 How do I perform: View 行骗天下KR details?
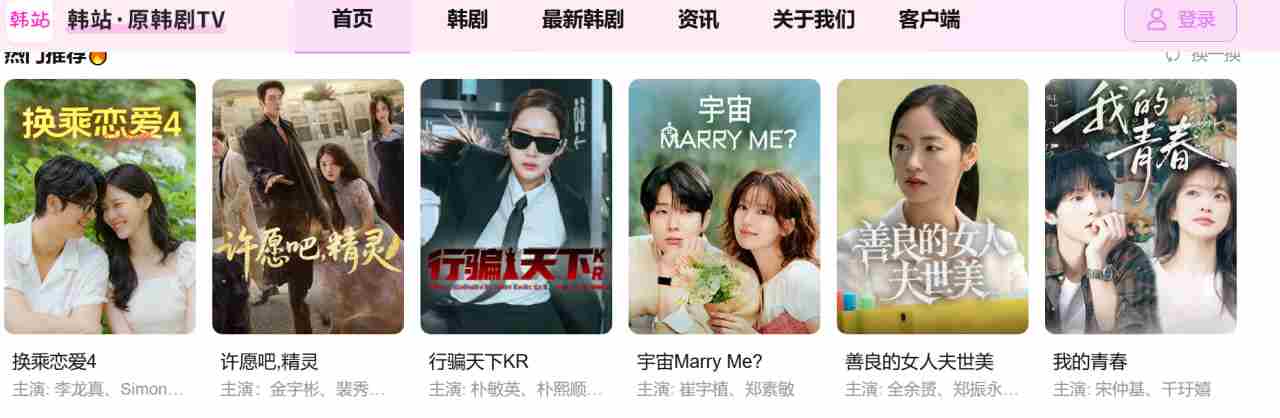coord(516,206)
